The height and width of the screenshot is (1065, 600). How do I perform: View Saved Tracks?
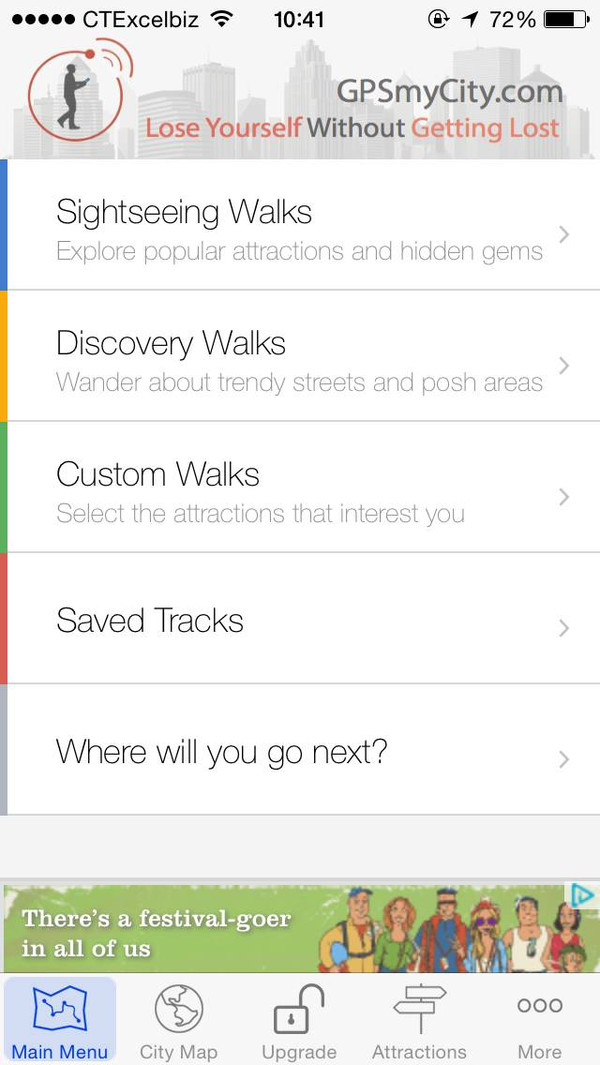[300, 618]
